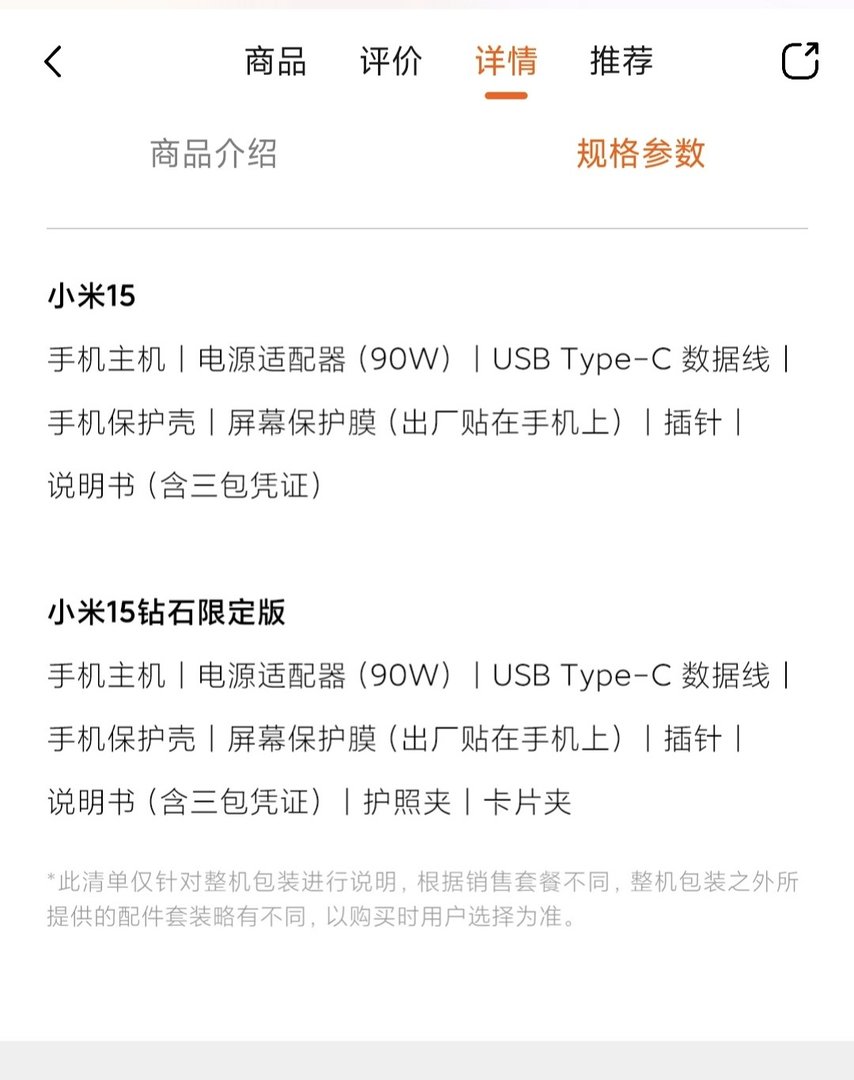View the 规格参数 specifications section
Image resolution: width=854 pixels, height=1080 pixels.
coord(640,154)
